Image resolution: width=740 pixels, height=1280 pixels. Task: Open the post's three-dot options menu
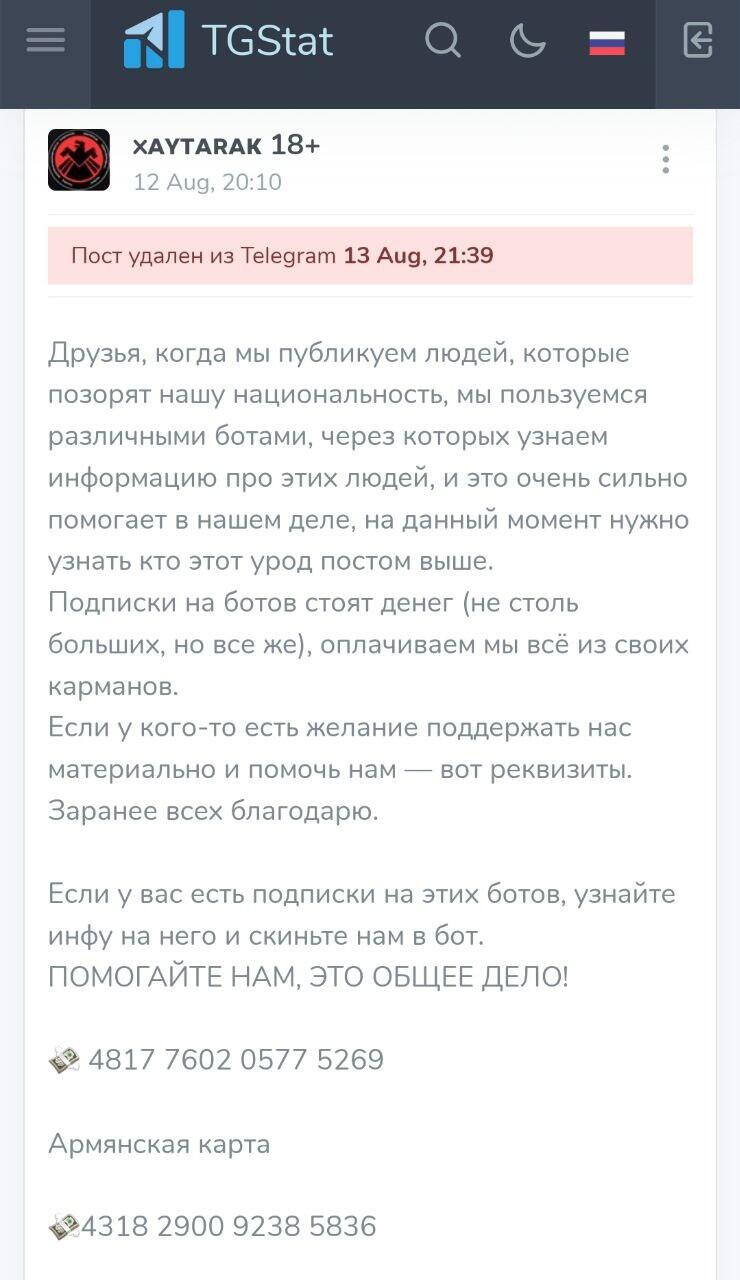[665, 160]
